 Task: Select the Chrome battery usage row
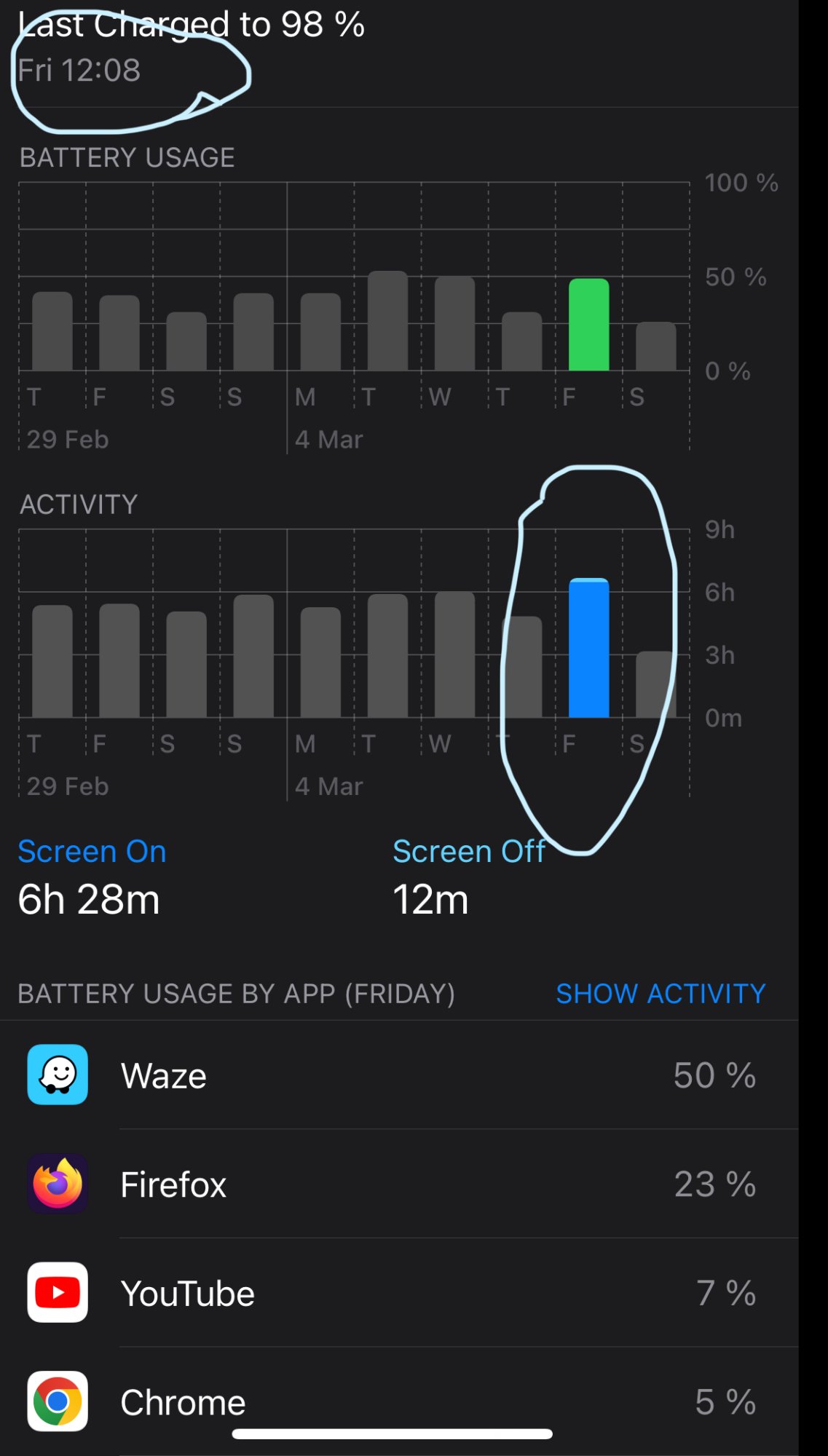click(x=399, y=1401)
